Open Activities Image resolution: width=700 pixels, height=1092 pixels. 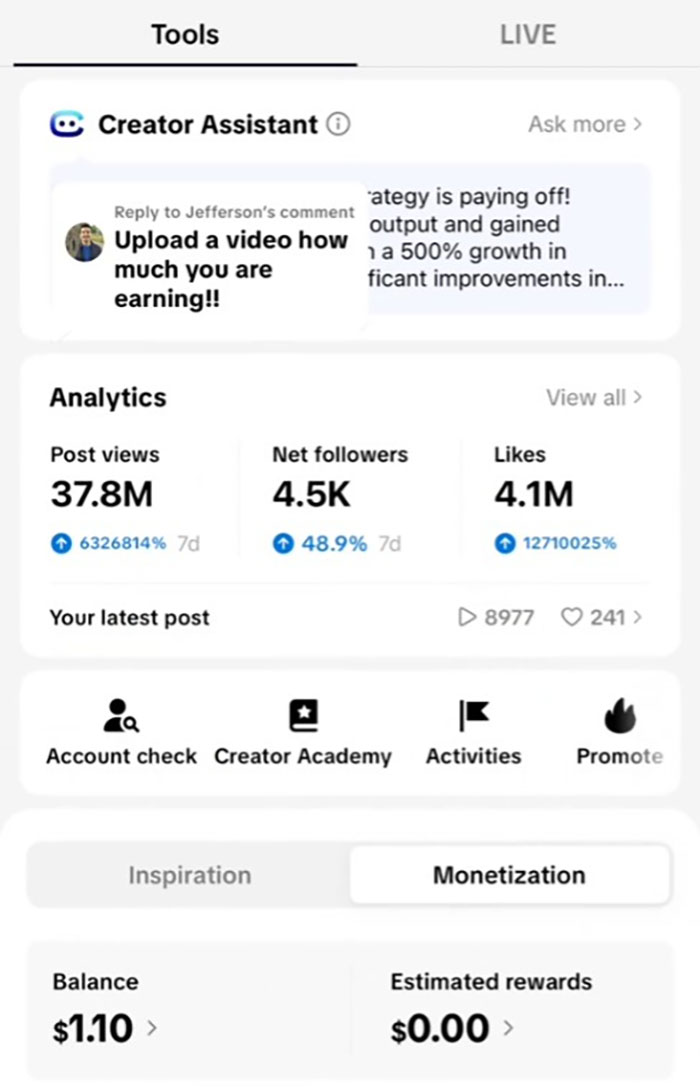[x=473, y=732]
